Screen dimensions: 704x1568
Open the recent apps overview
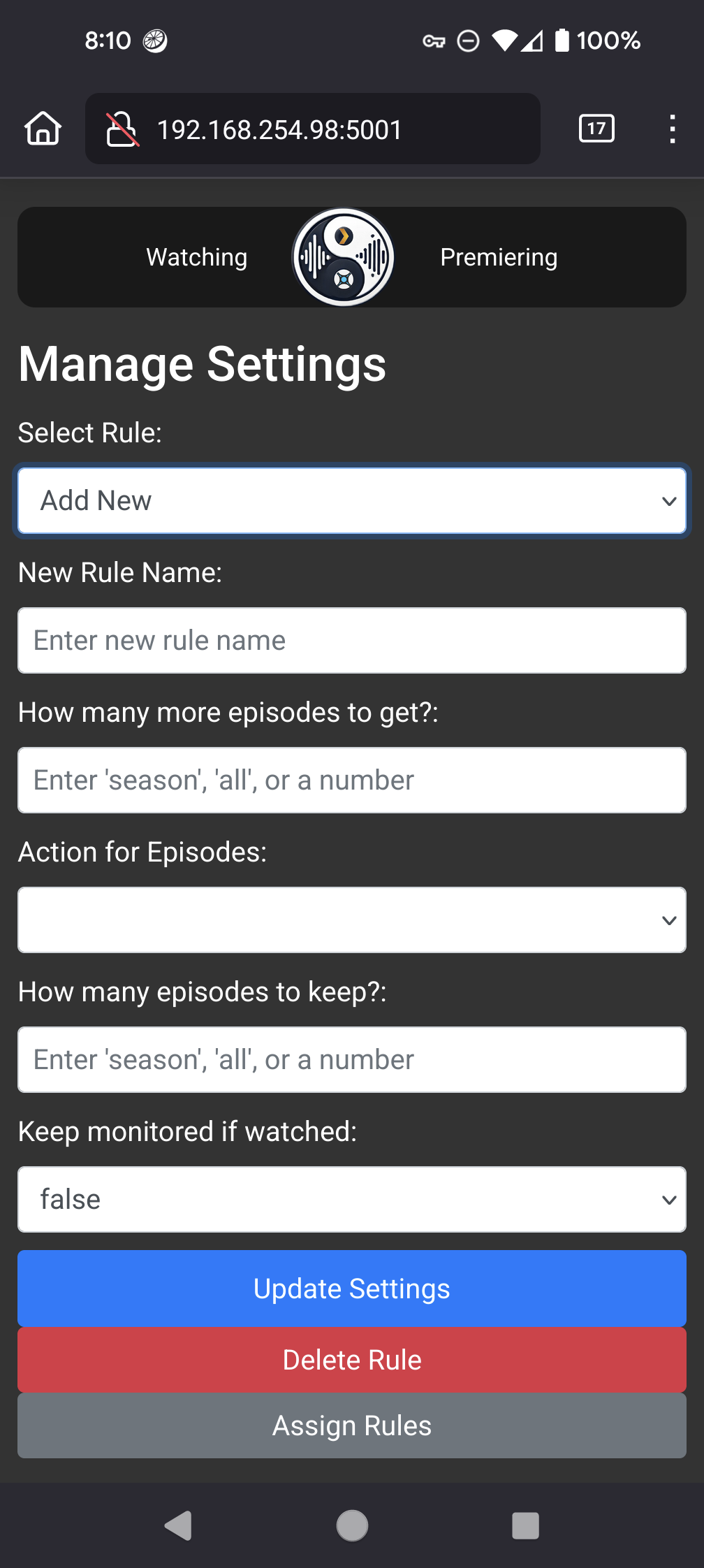[525, 1525]
